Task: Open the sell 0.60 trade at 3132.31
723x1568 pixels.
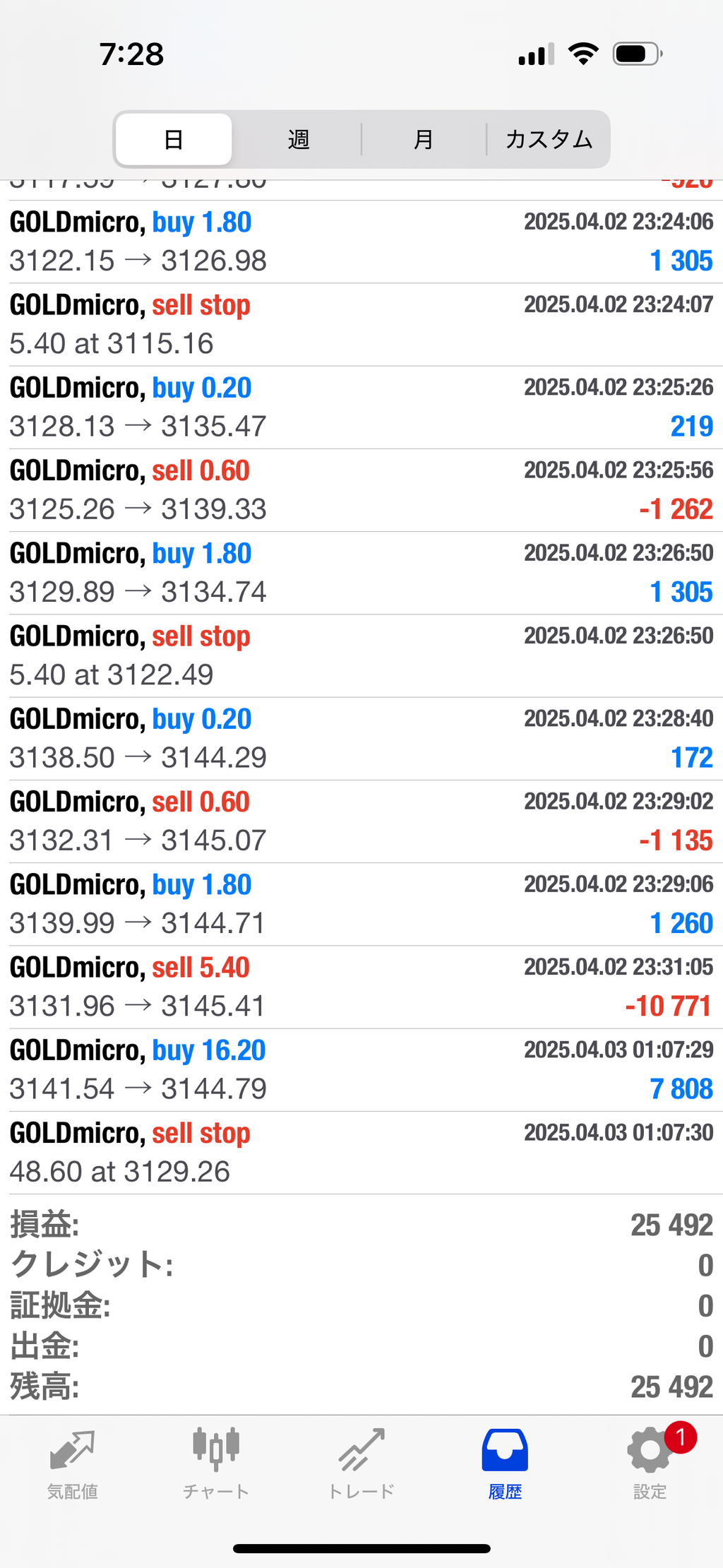Action: [361, 821]
